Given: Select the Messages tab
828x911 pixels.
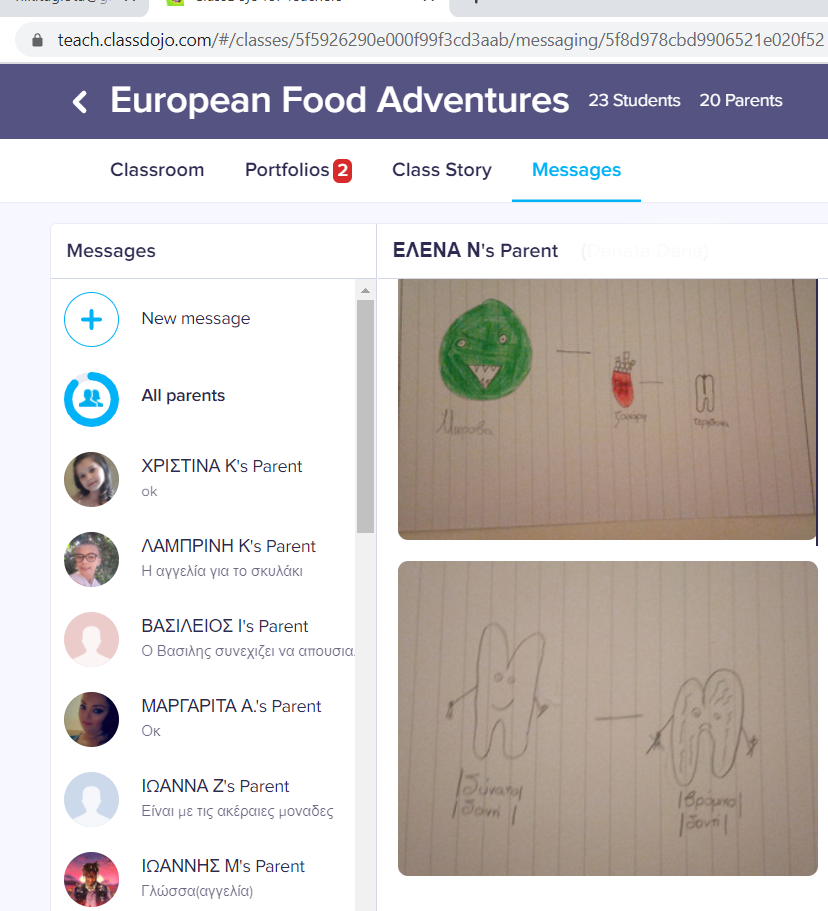Looking at the screenshot, I should coord(576,170).
